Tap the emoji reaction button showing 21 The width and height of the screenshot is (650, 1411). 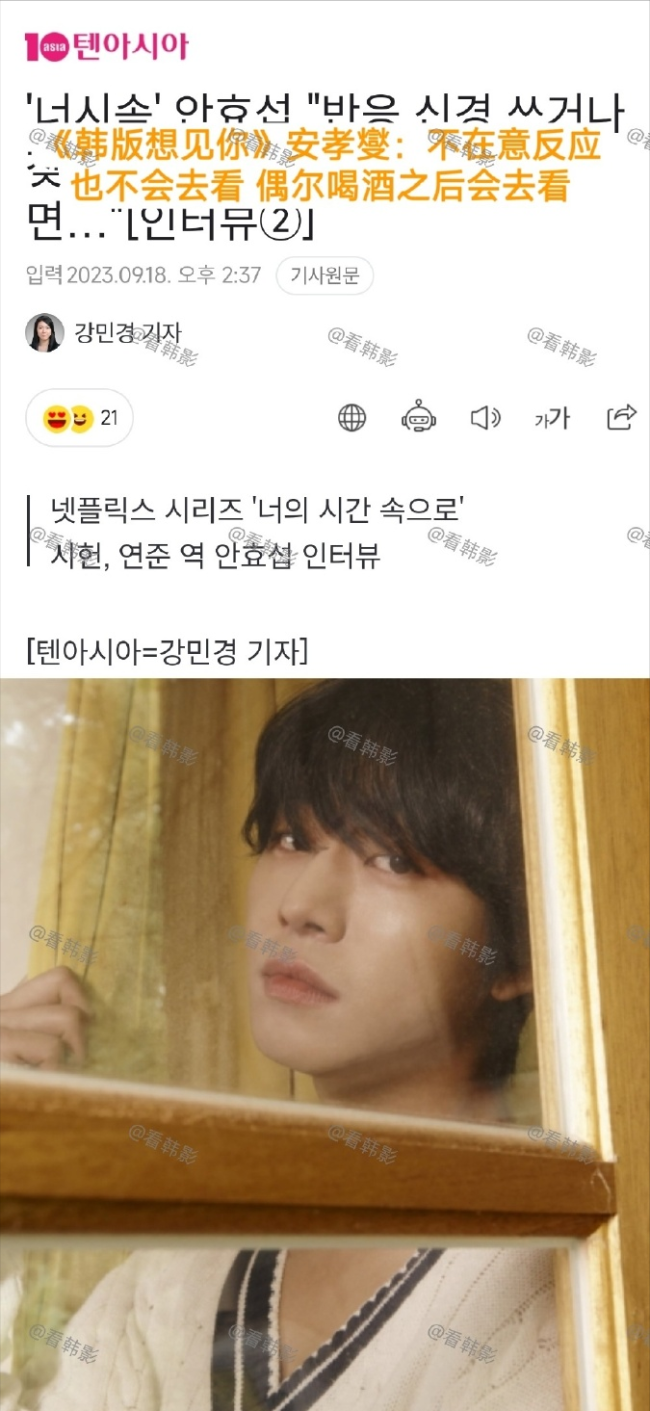(x=79, y=417)
